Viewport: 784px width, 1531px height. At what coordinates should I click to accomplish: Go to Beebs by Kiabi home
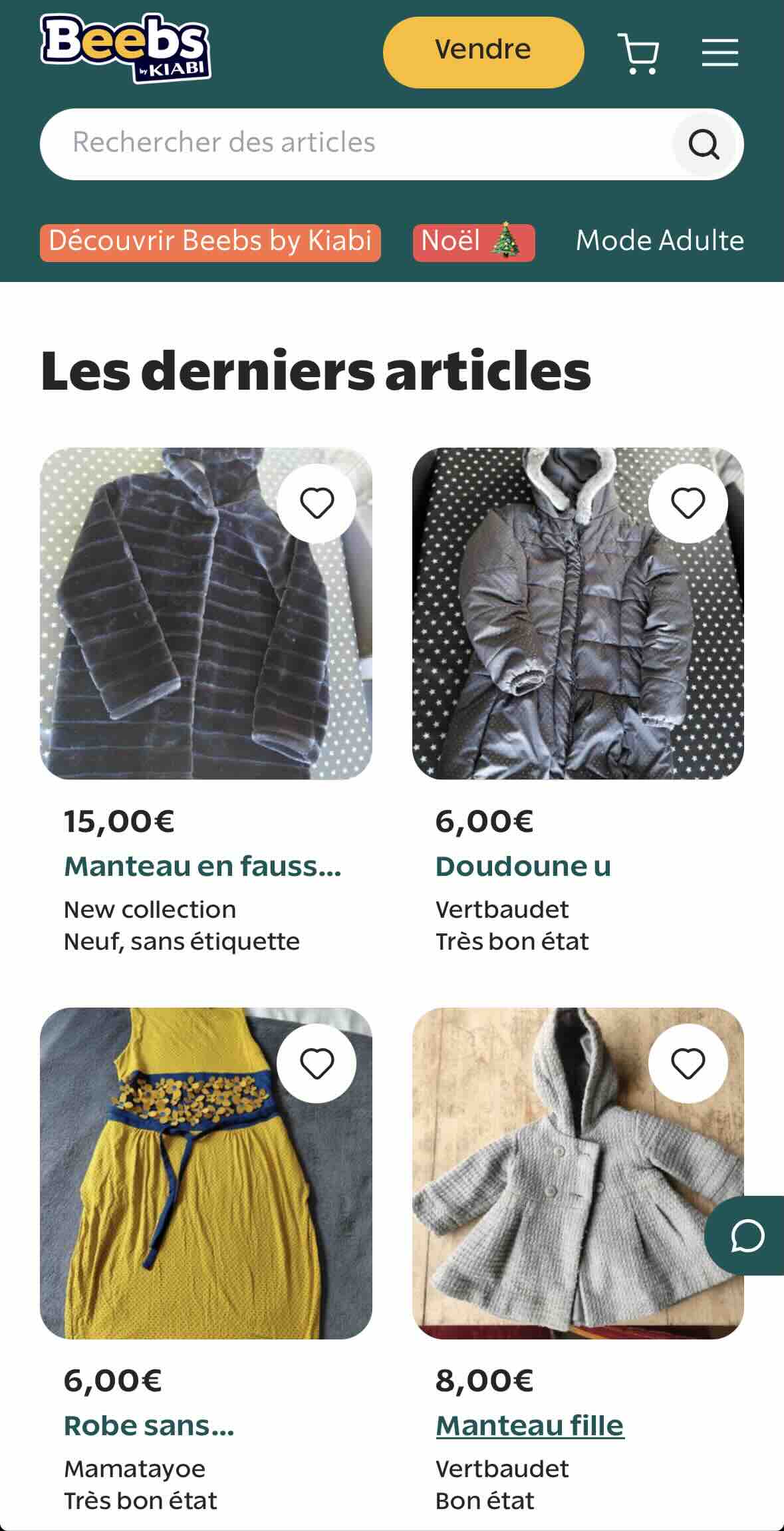(x=126, y=49)
